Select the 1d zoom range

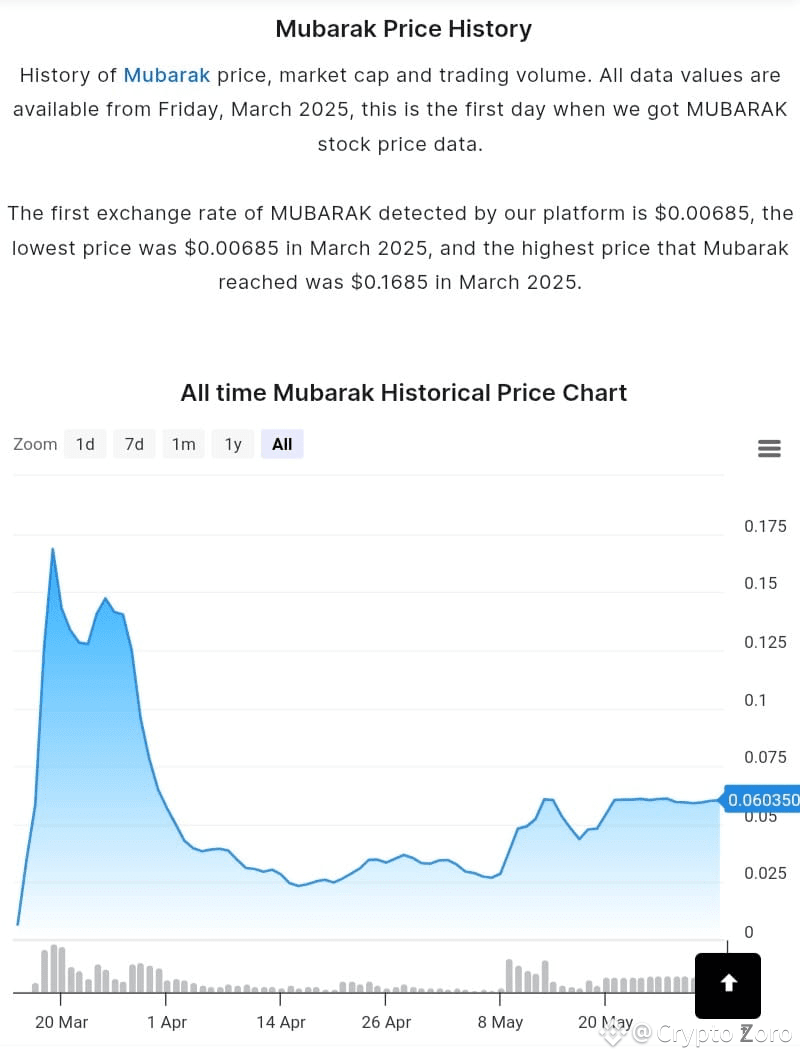(x=85, y=444)
